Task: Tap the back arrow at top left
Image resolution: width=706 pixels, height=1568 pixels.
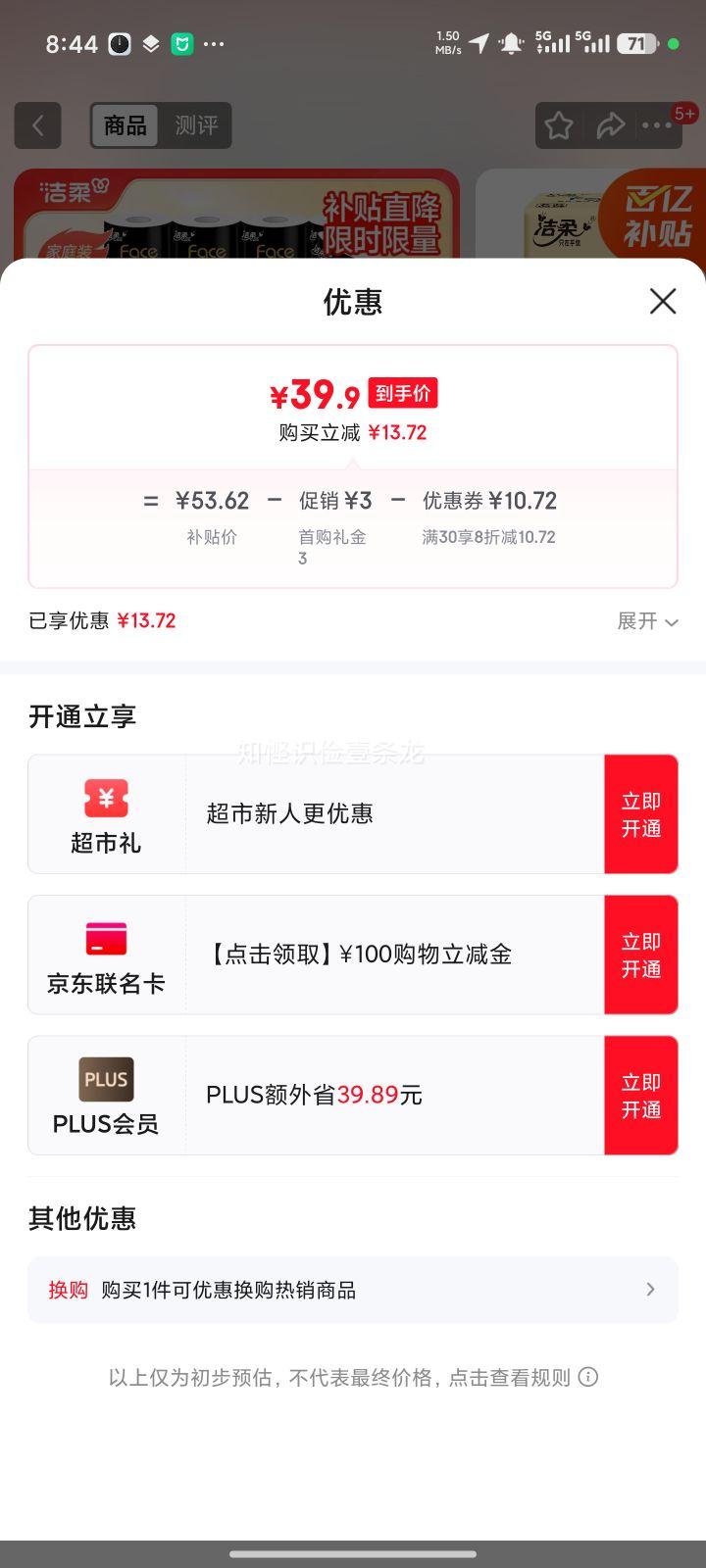Action: pos(37,125)
